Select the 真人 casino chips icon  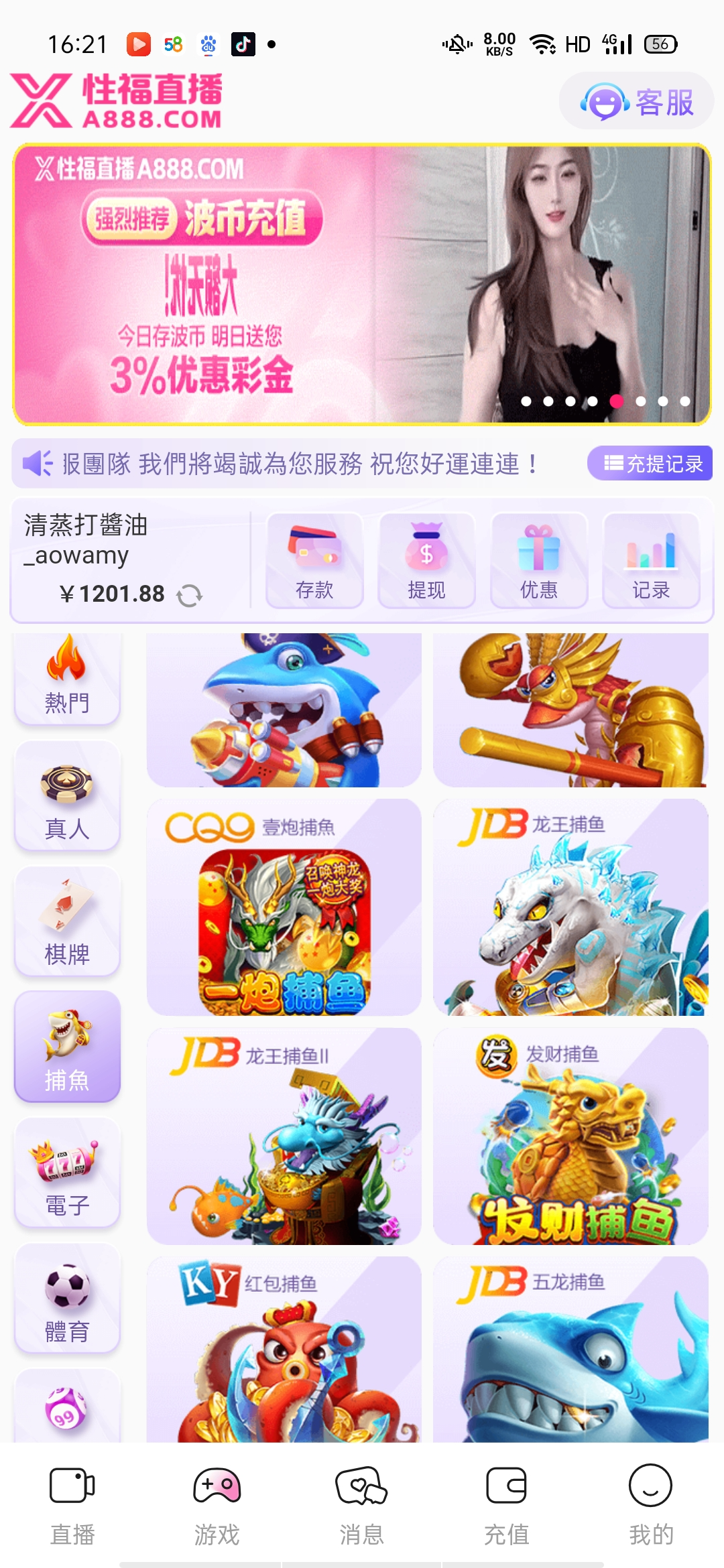point(66,797)
